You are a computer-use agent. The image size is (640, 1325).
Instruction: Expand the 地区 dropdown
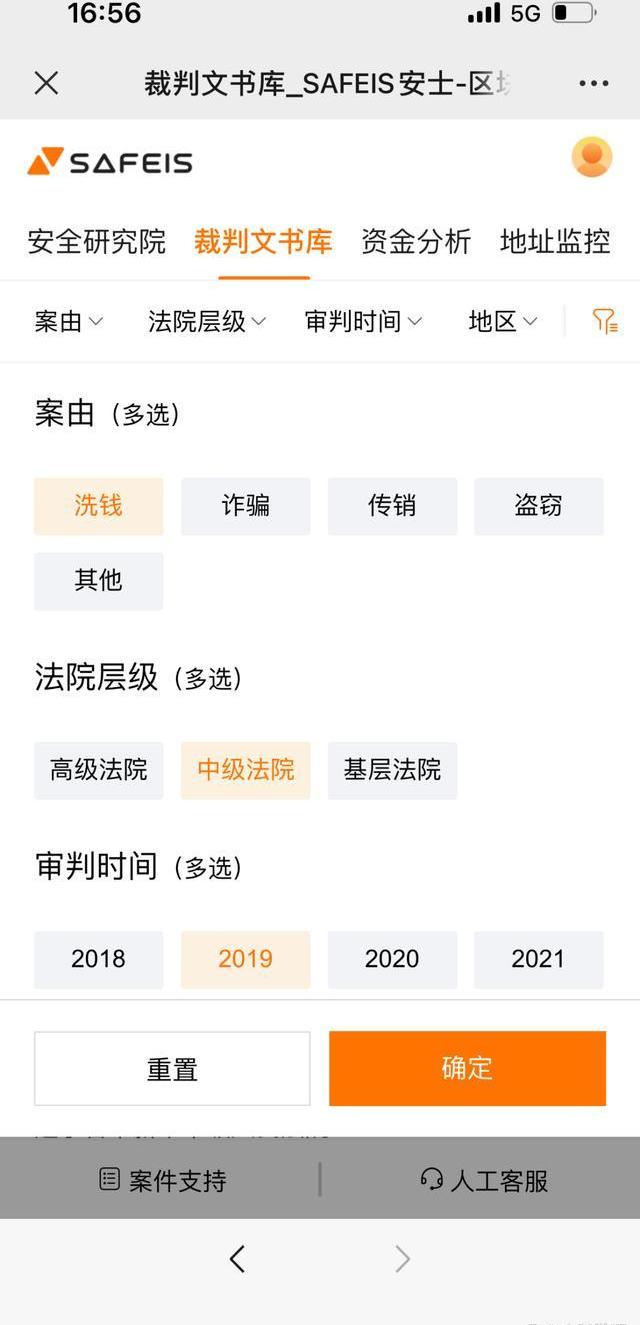(503, 321)
